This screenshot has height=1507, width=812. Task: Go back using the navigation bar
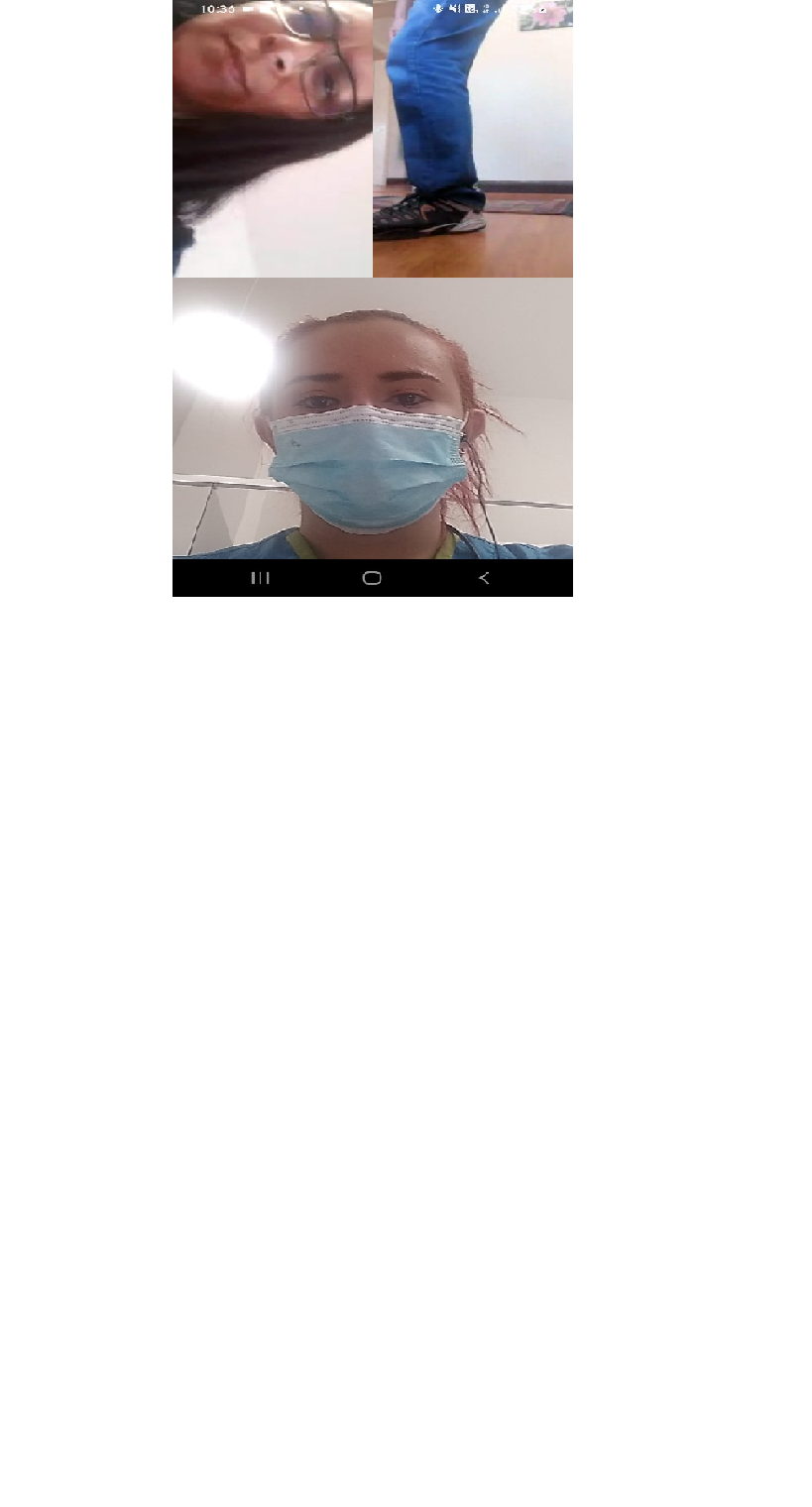click(x=484, y=578)
